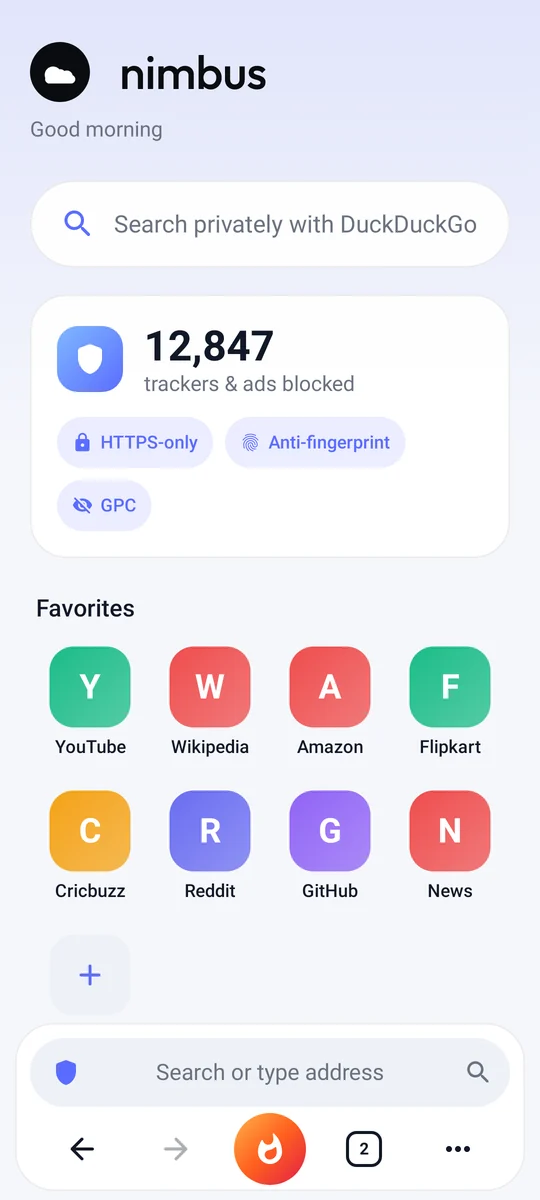
Task: Go to the Cricbuzz favorite
Action: (90, 845)
